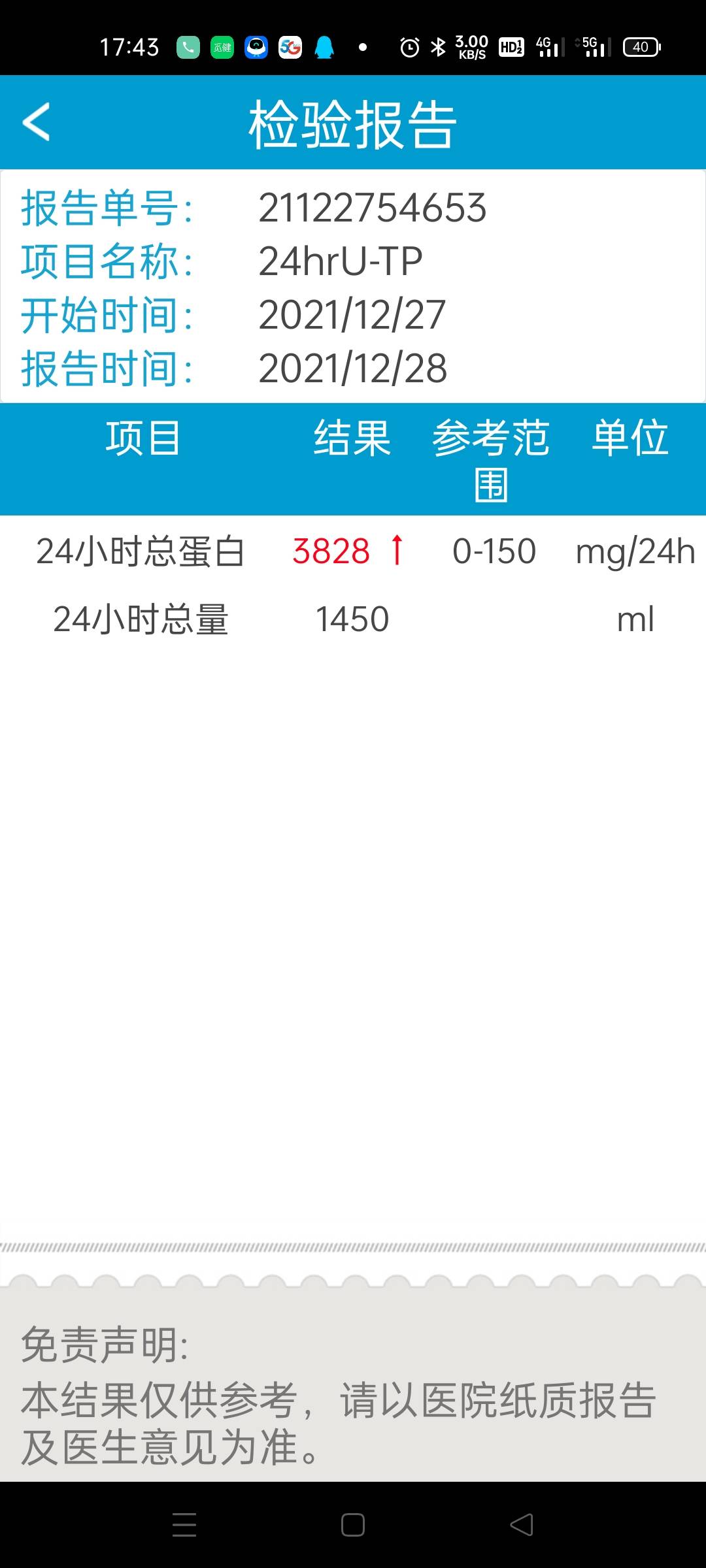Tap the 觅健 app icon in status bar
Viewport: 706px width, 1568px height.
(222, 46)
